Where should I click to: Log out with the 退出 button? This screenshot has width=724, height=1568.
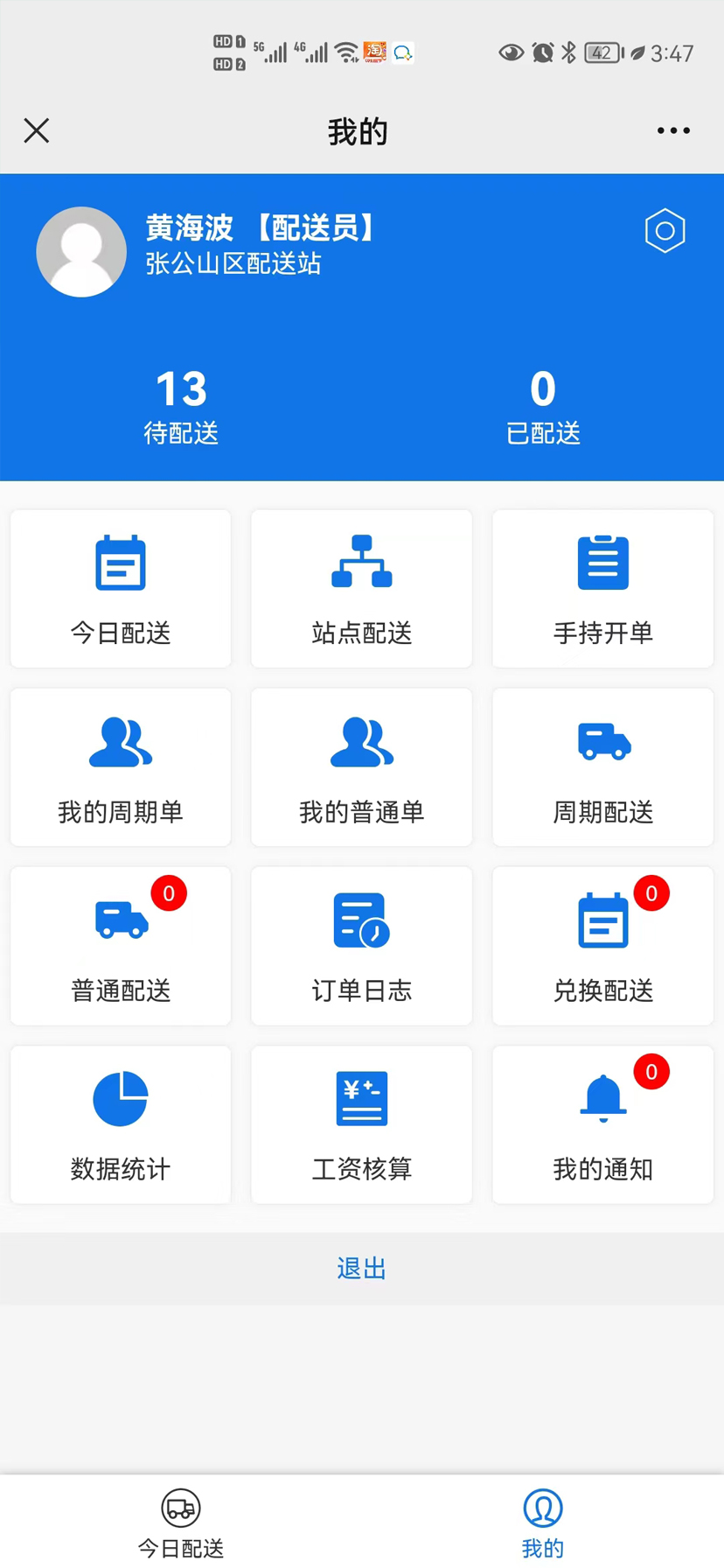[x=361, y=1268]
